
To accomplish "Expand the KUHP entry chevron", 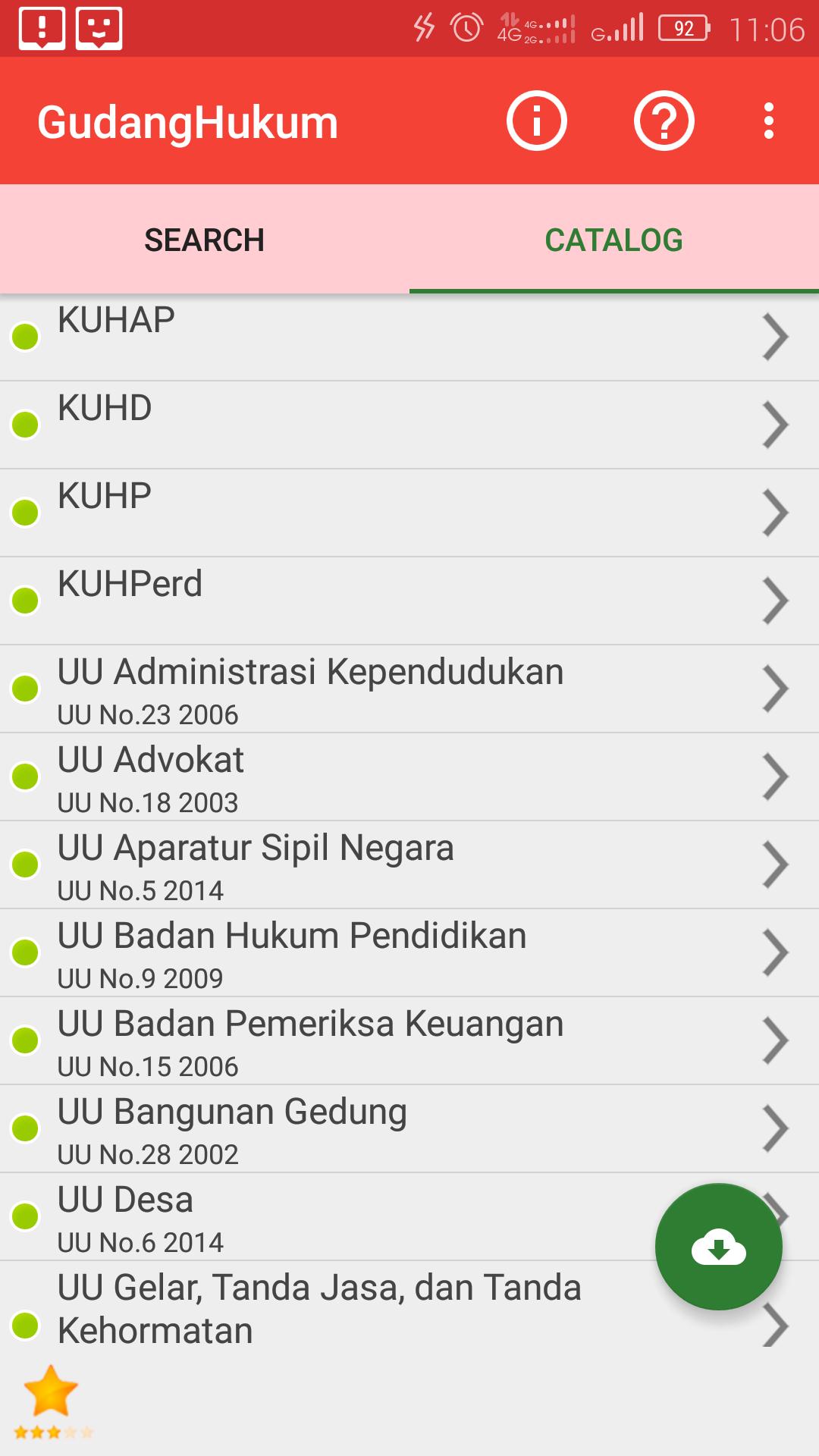I will (777, 511).
